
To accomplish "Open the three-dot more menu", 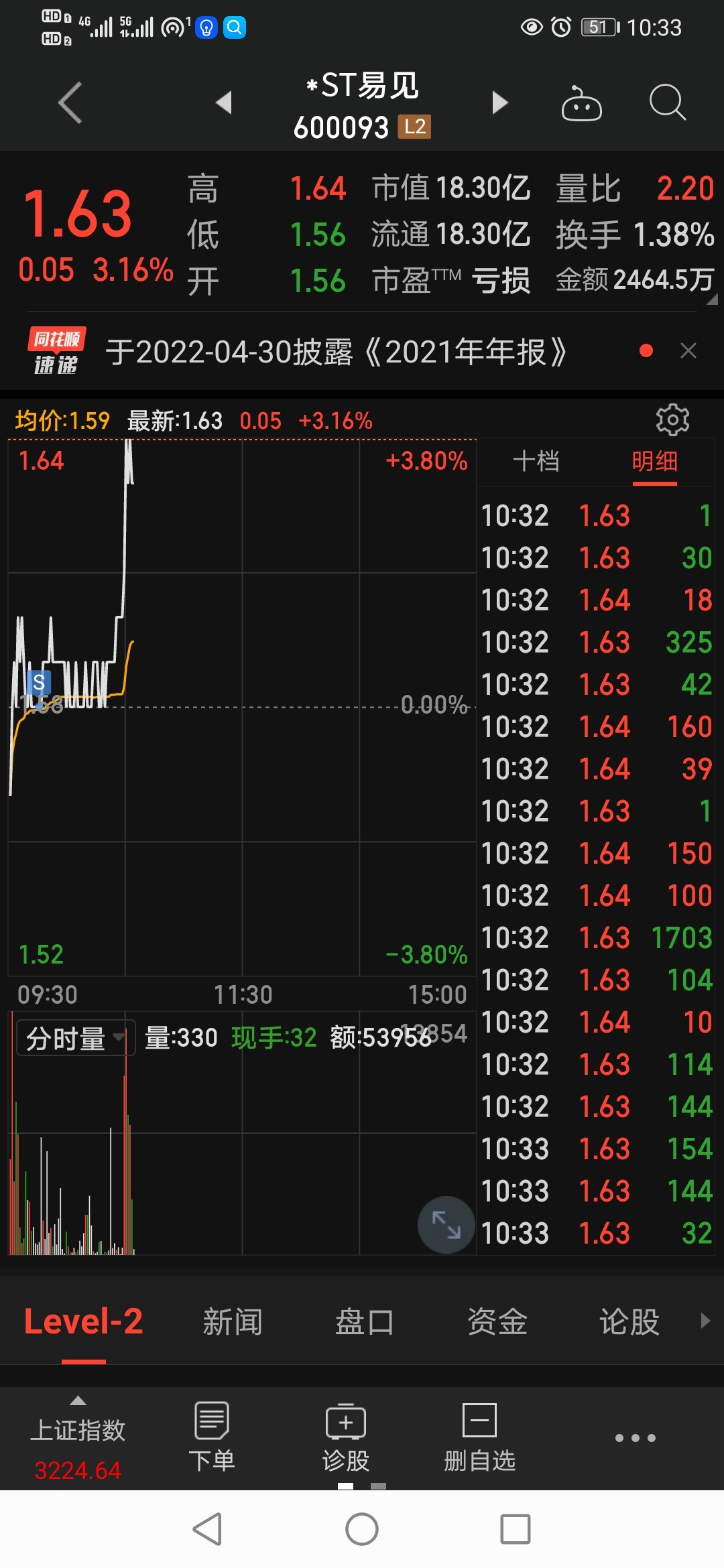I will (635, 1438).
